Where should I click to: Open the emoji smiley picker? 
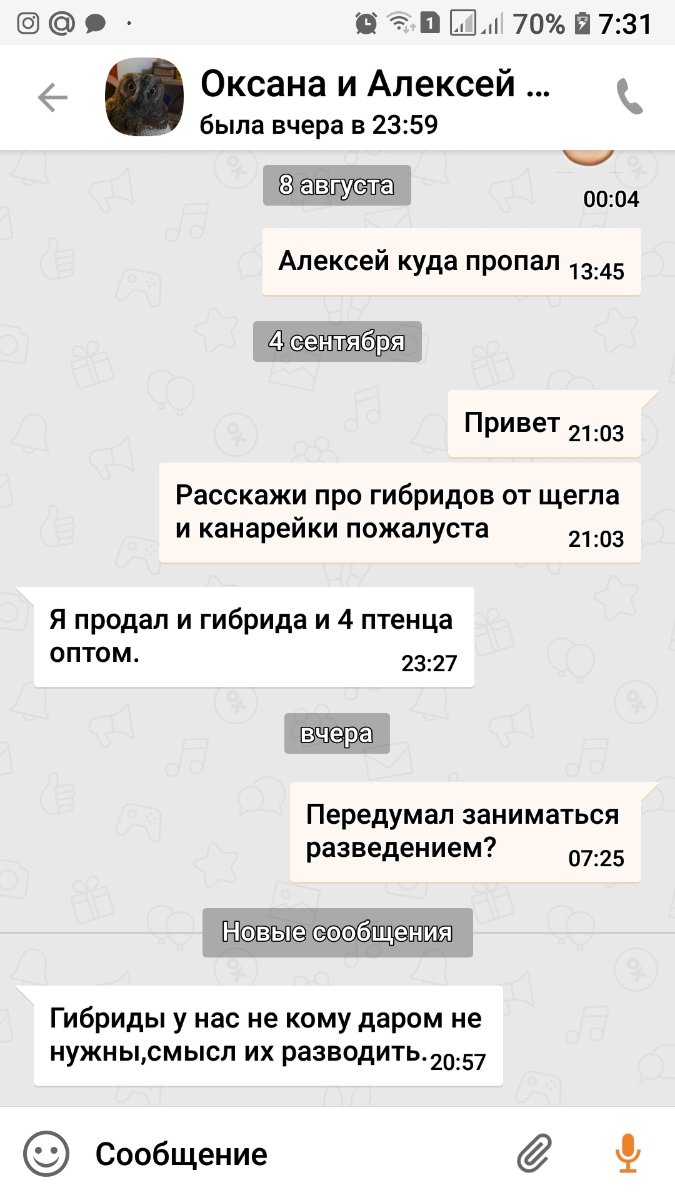coord(46,1154)
